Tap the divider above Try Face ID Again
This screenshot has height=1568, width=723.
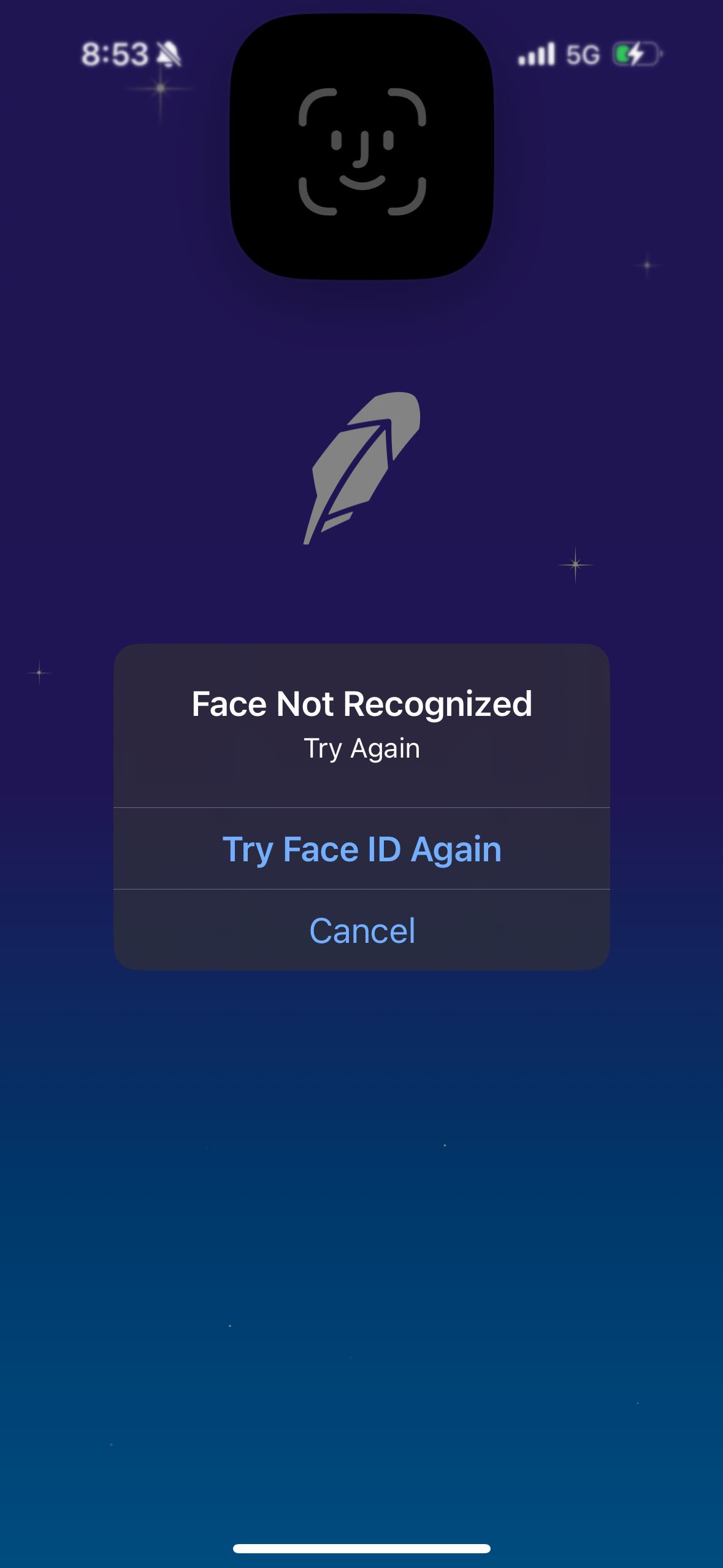pyautogui.click(x=362, y=808)
